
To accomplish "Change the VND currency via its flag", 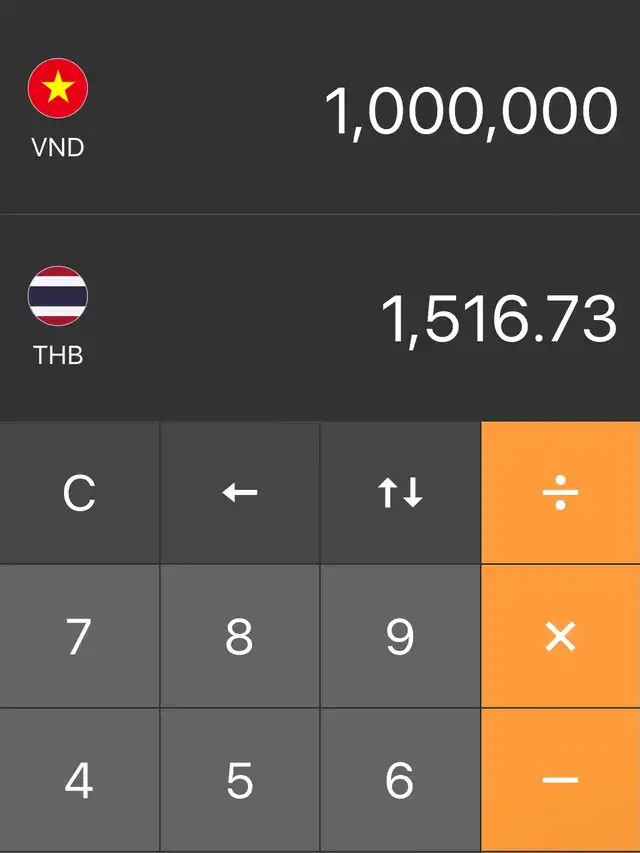I will 58,89.
